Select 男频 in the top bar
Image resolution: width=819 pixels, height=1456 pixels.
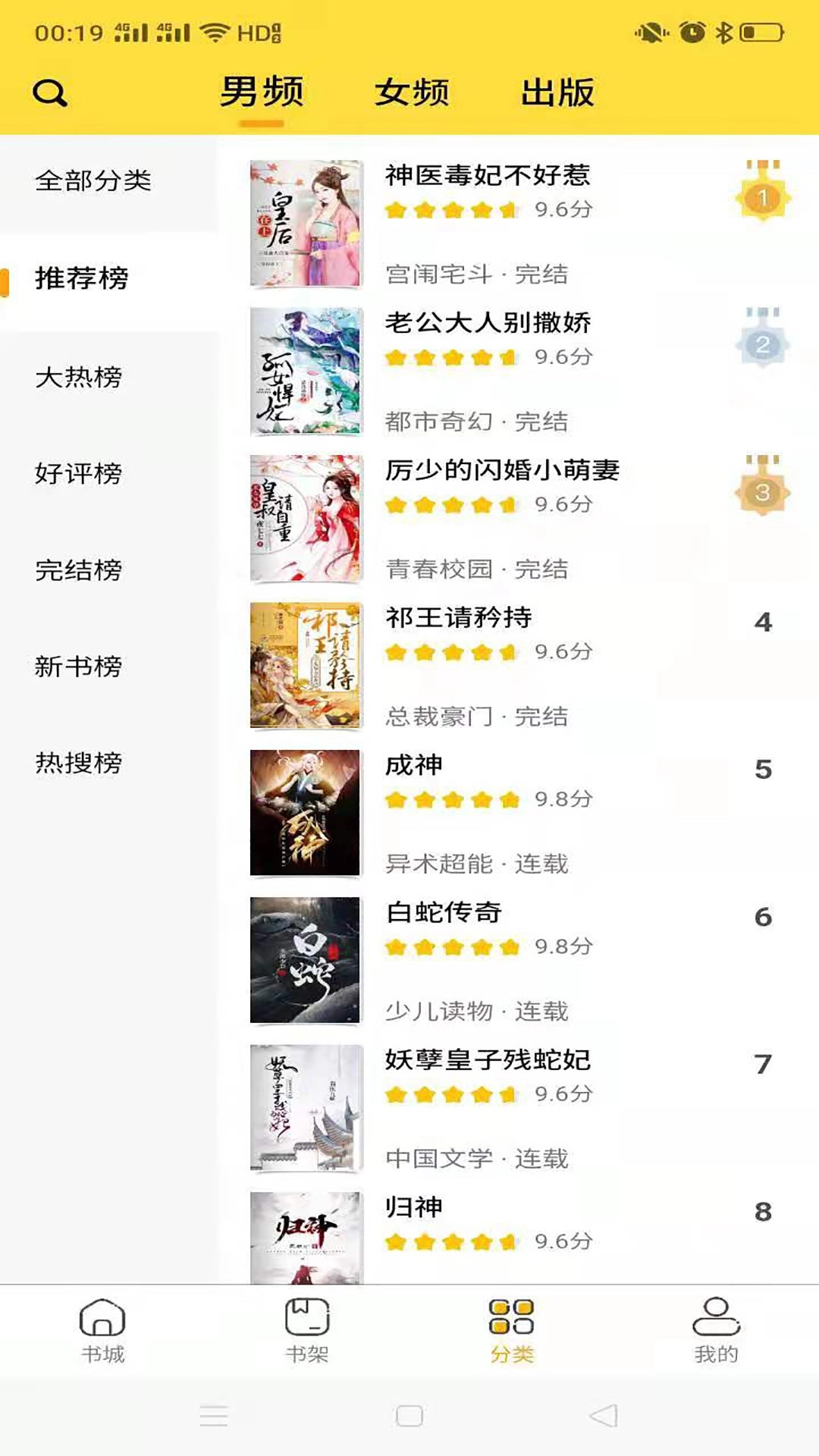(261, 91)
